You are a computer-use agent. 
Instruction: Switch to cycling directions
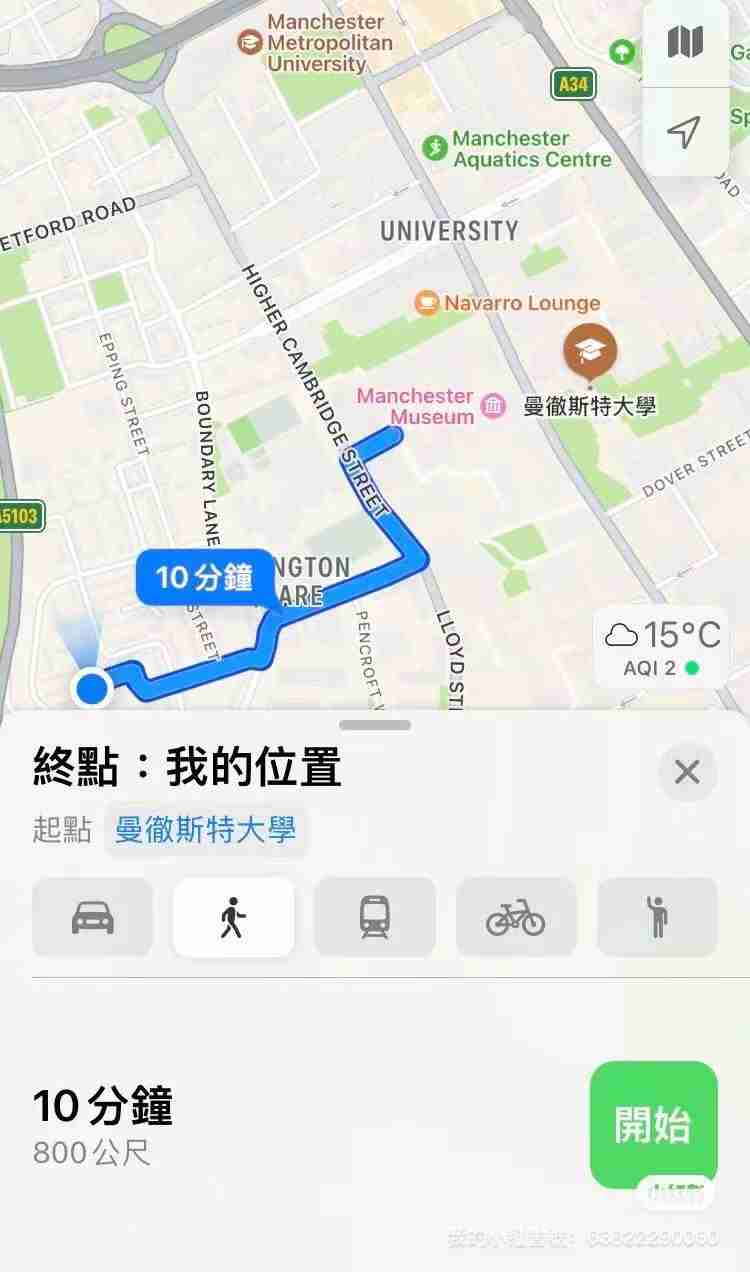pos(516,917)
